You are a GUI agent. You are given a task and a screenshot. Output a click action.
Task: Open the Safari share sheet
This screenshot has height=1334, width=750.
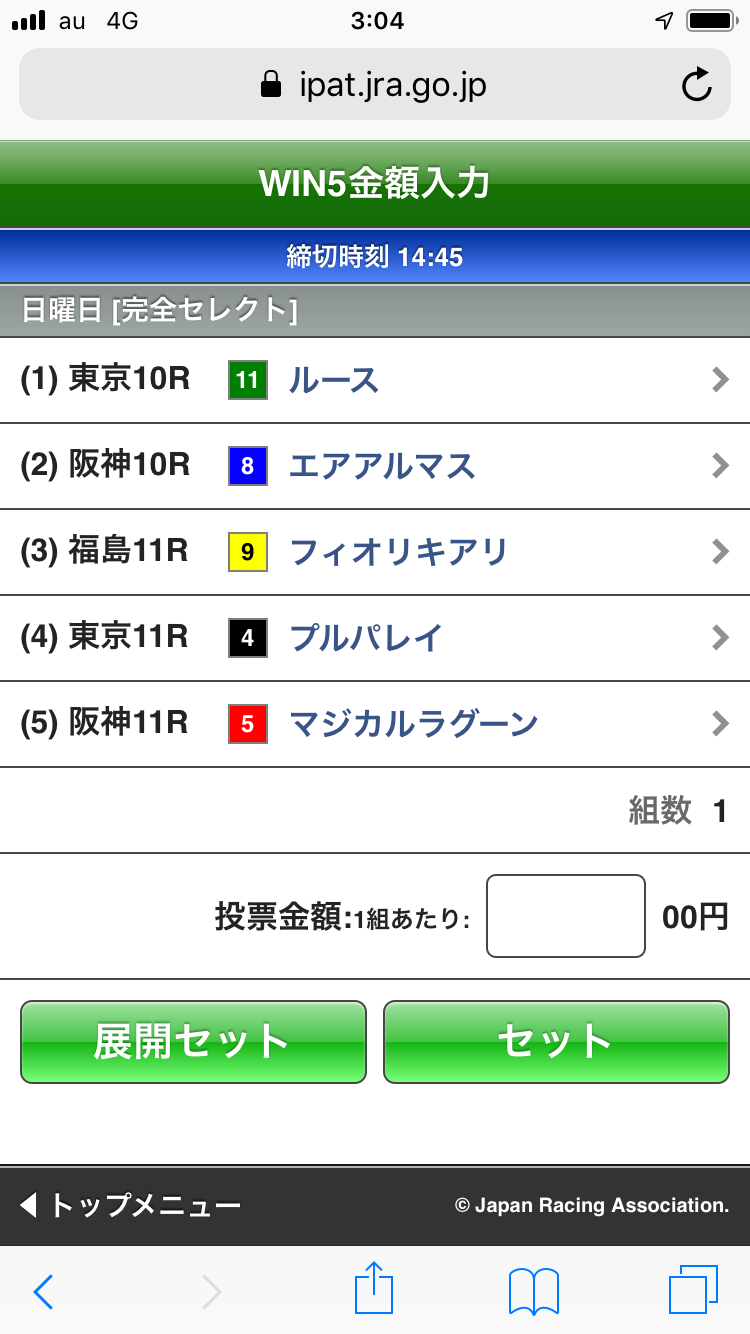(374, 1290)
